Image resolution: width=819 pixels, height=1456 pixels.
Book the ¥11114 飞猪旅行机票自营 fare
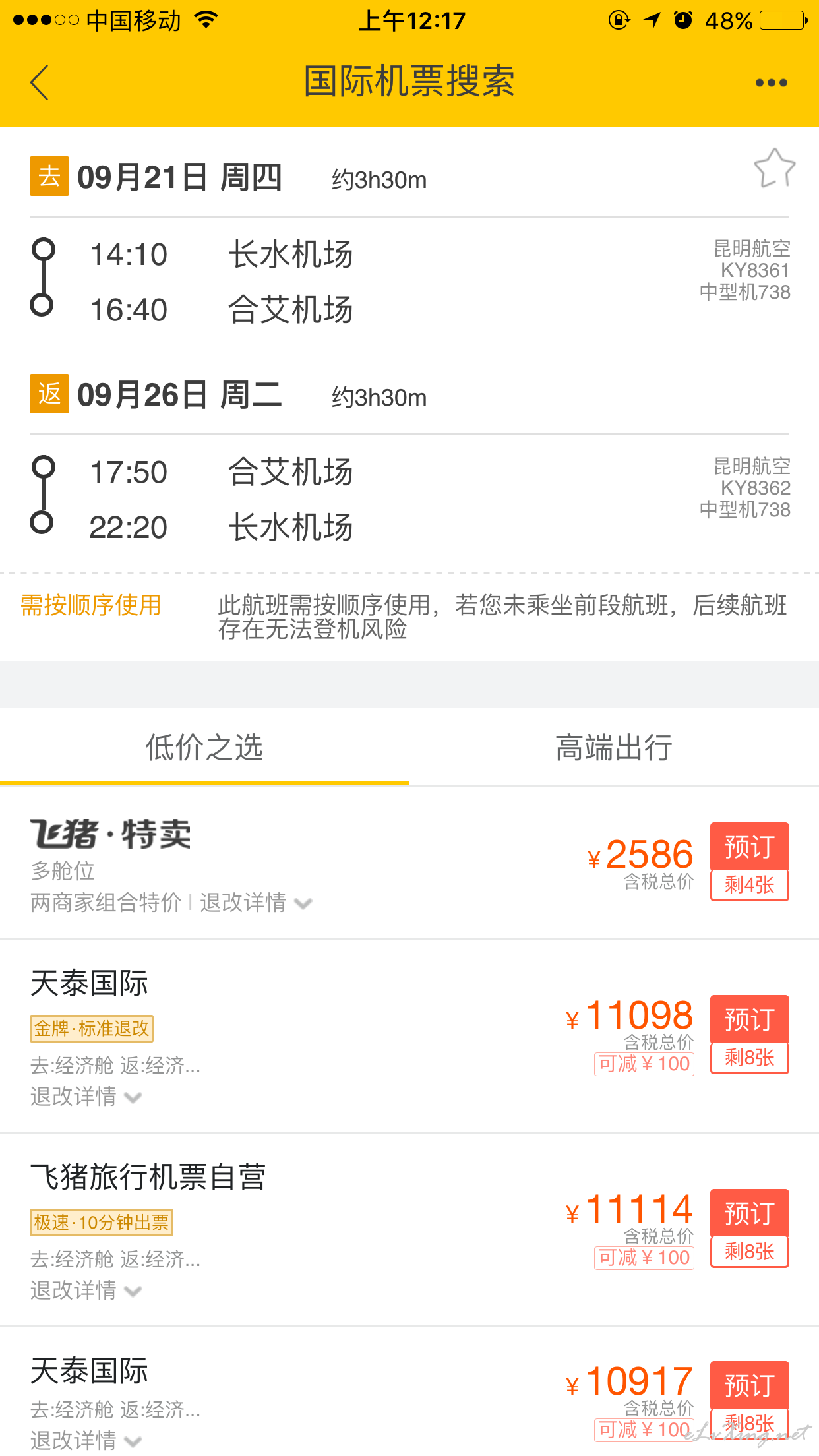point(749,1213)
